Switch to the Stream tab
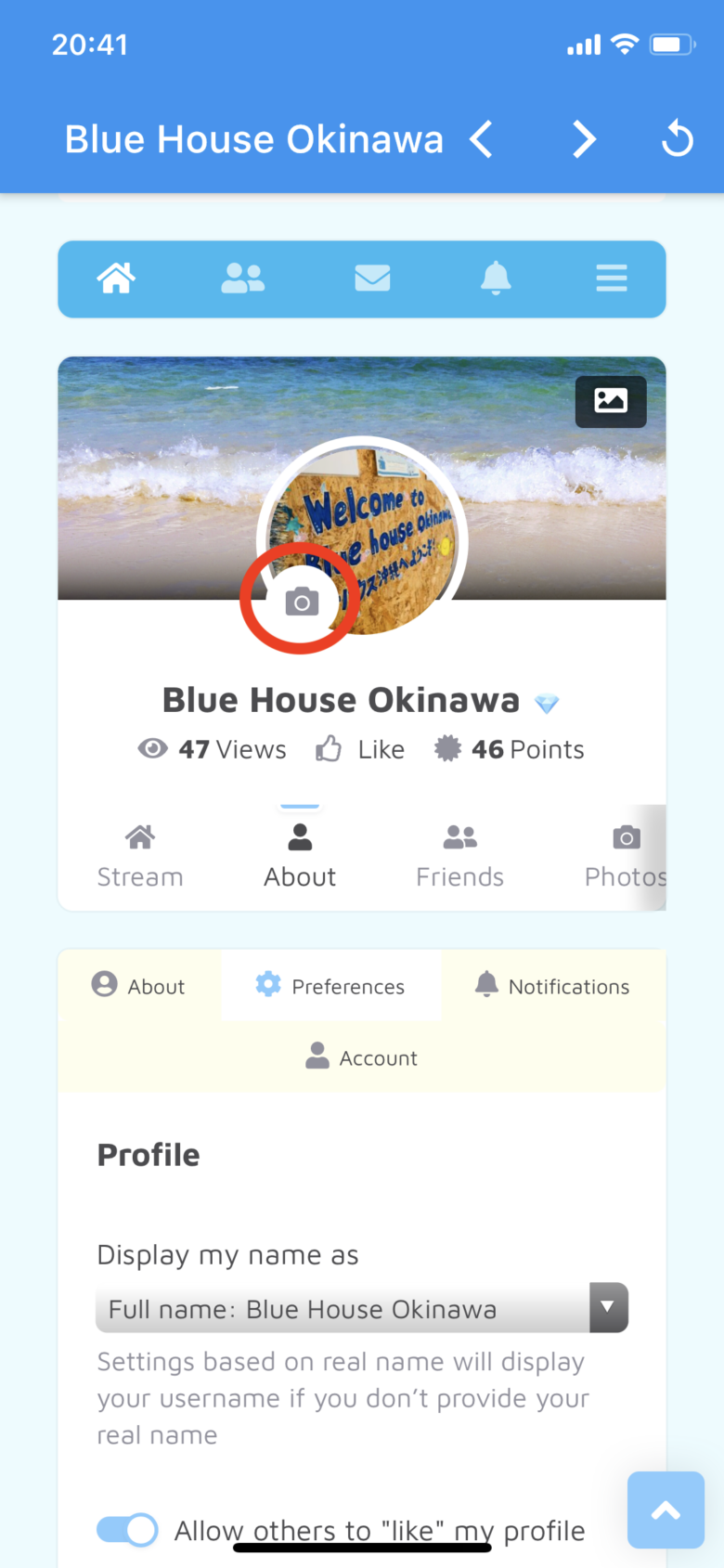 click(140, 857)
